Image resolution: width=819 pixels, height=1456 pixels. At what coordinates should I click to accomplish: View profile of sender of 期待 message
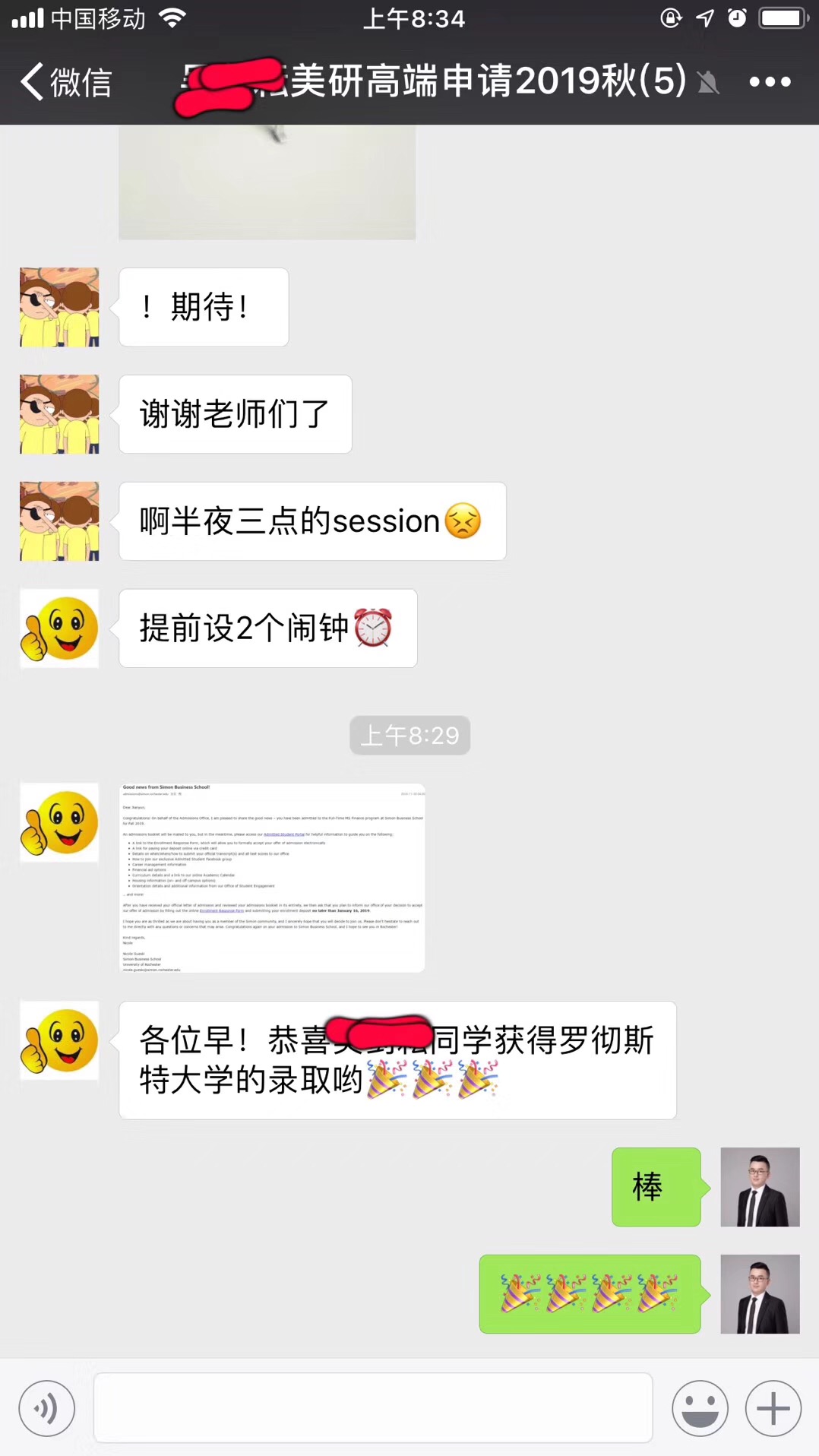59,307
